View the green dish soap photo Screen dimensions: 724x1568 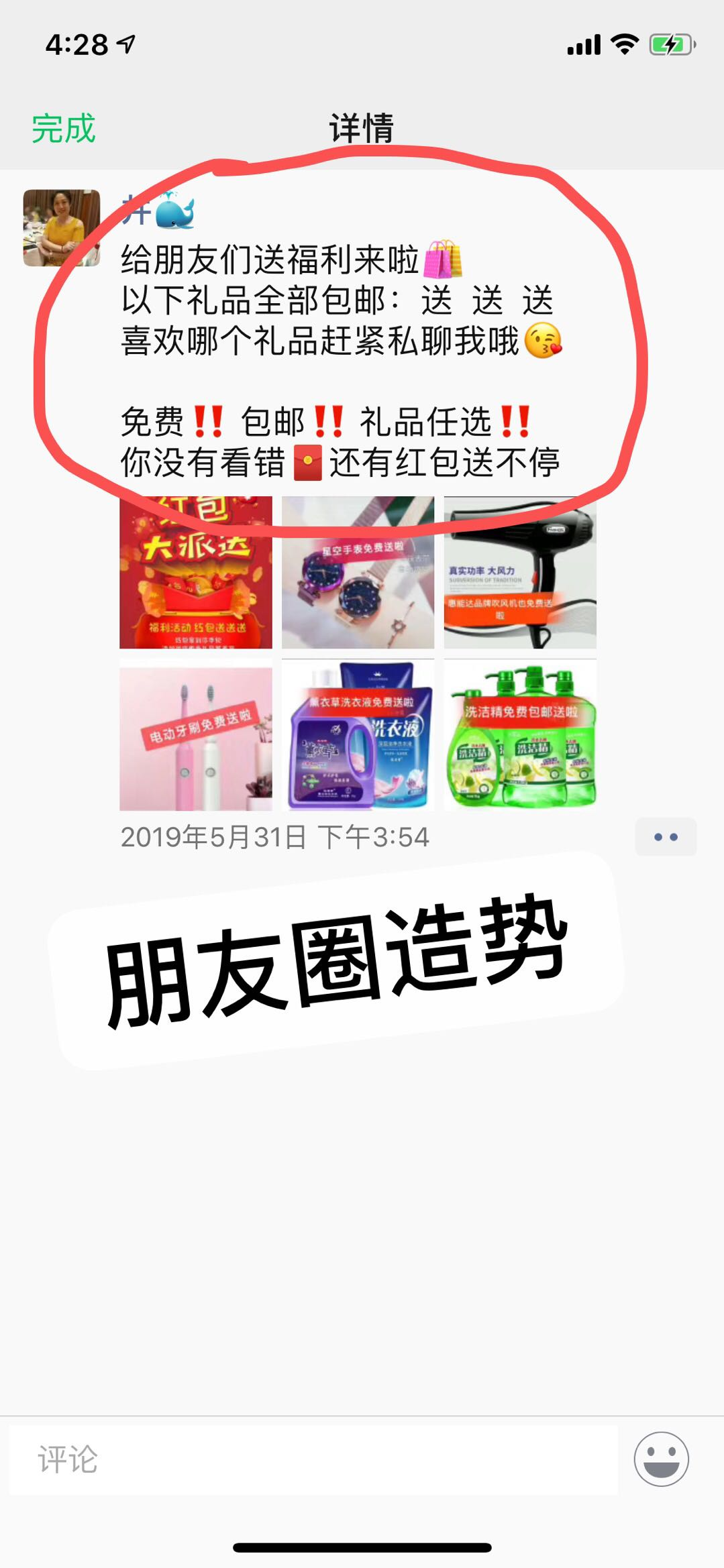(520, 735)
